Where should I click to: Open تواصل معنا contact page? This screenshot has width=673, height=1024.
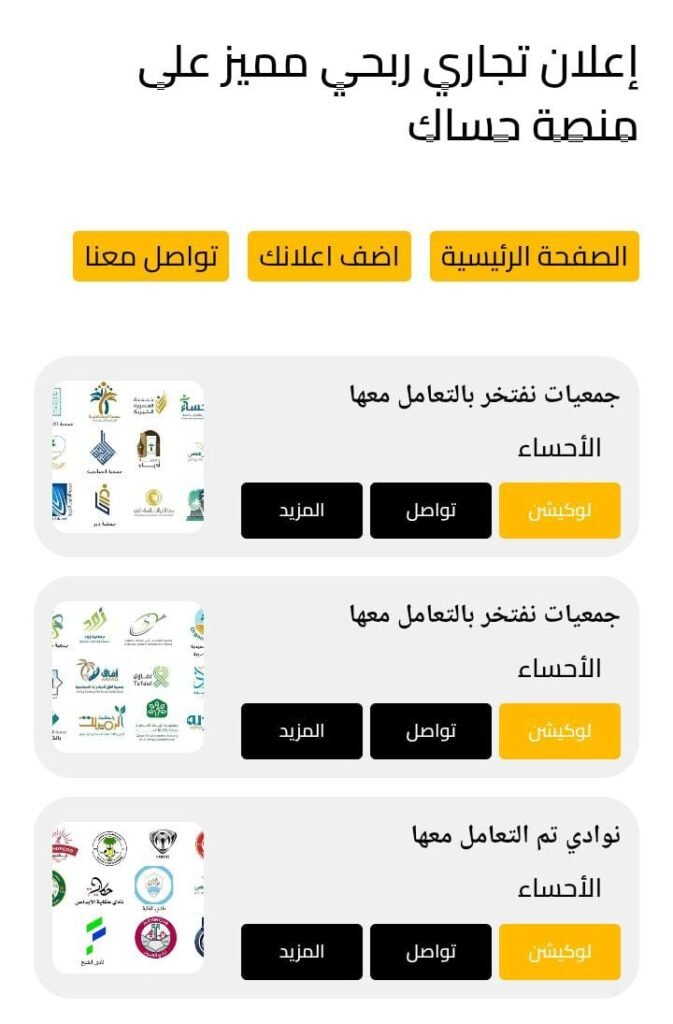click(x=151, y=257)
